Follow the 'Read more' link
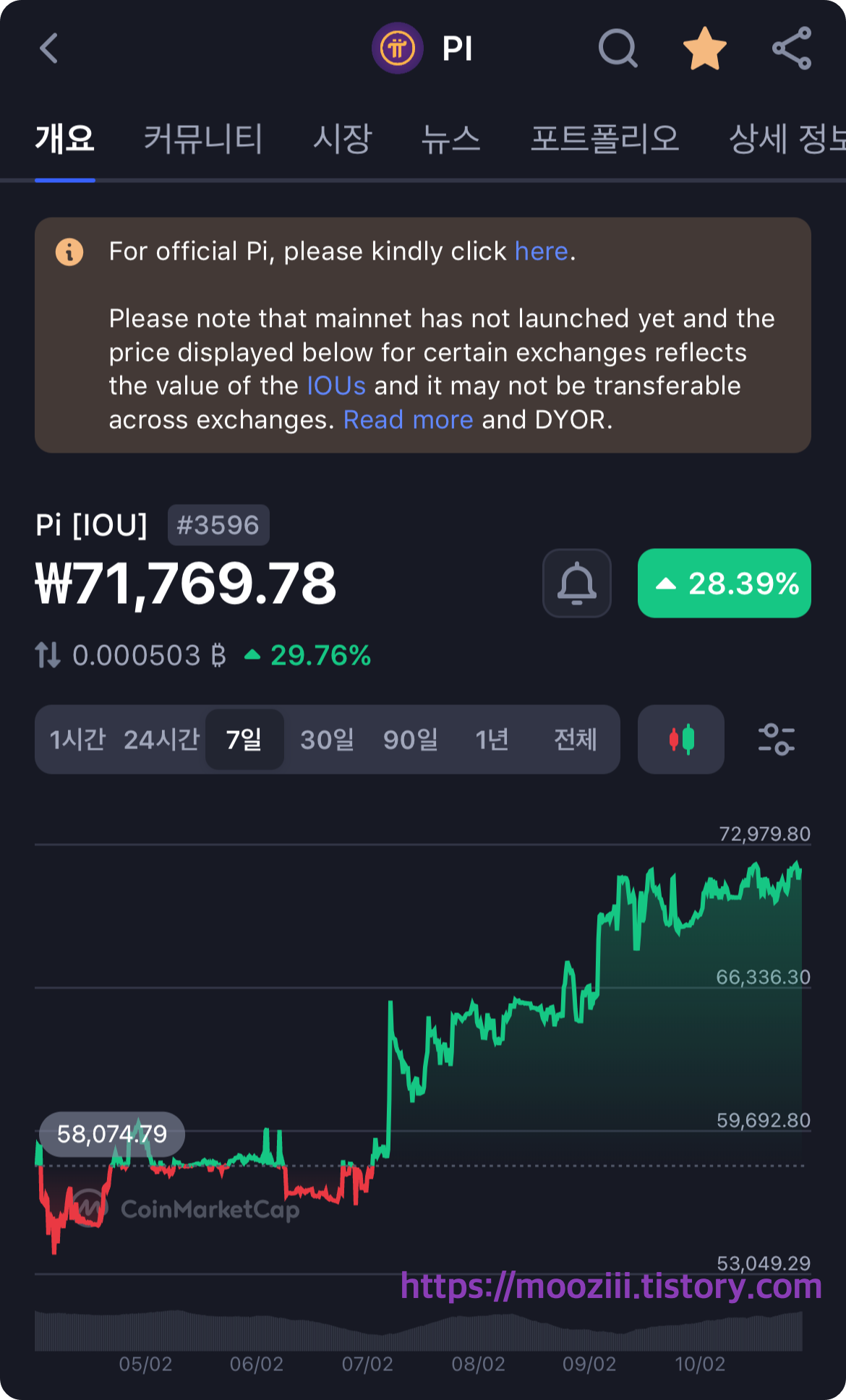Viewport: 846px width, 1400px height. 409,419
